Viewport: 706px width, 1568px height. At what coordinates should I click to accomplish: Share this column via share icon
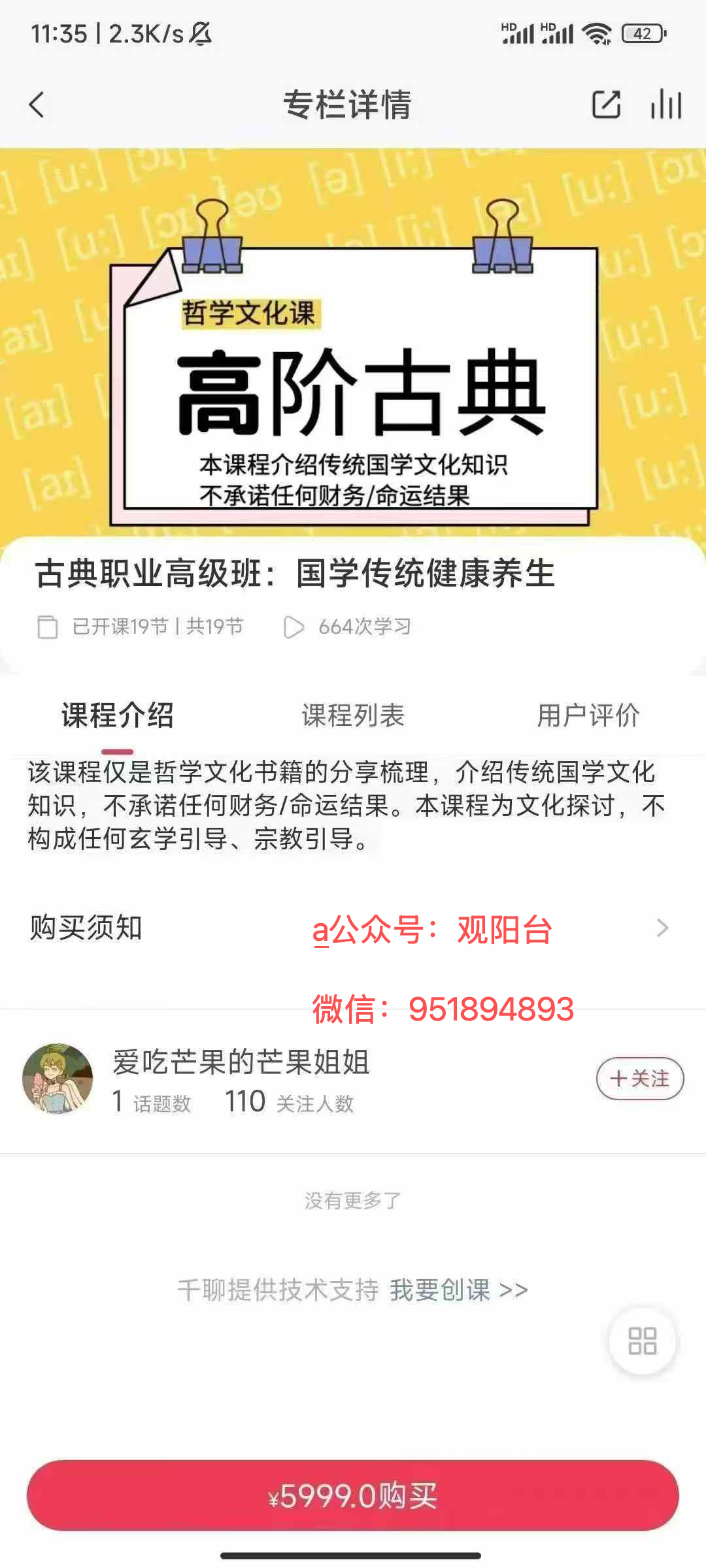[606, 105]
